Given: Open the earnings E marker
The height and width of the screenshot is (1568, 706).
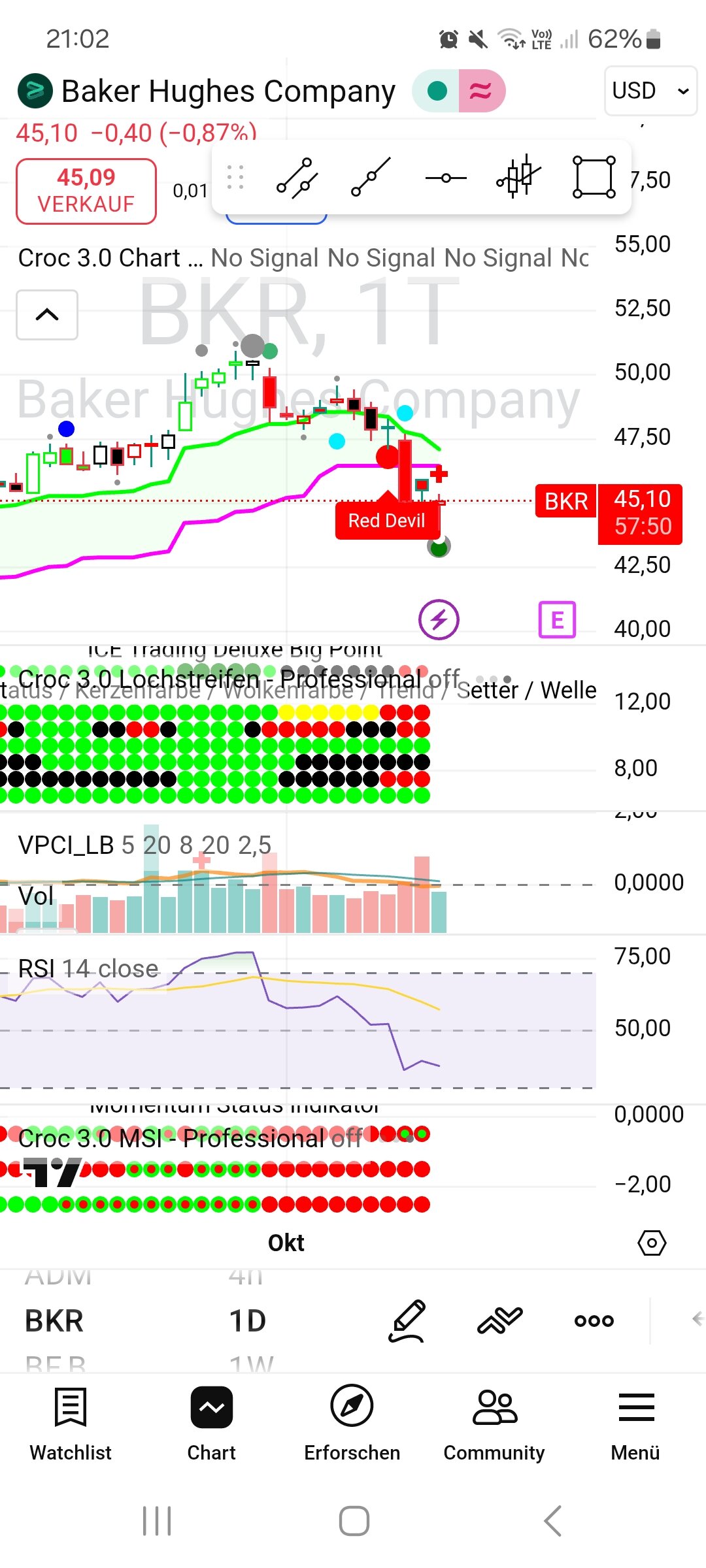Looking at the screenshot, I should (x=557, y=619).
